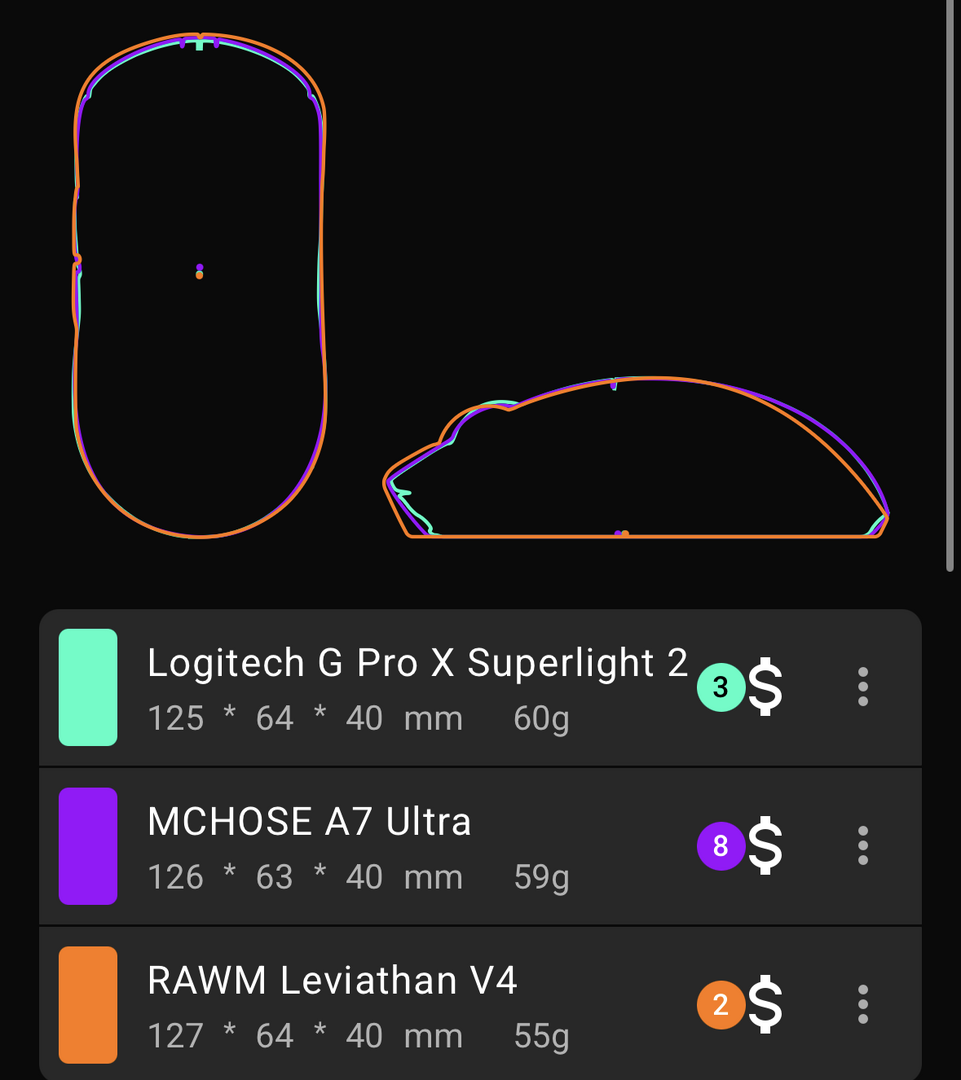Tap the mint color swatch of Logitech mouse
The image size is (961, 1080).
tap(88, 687)
